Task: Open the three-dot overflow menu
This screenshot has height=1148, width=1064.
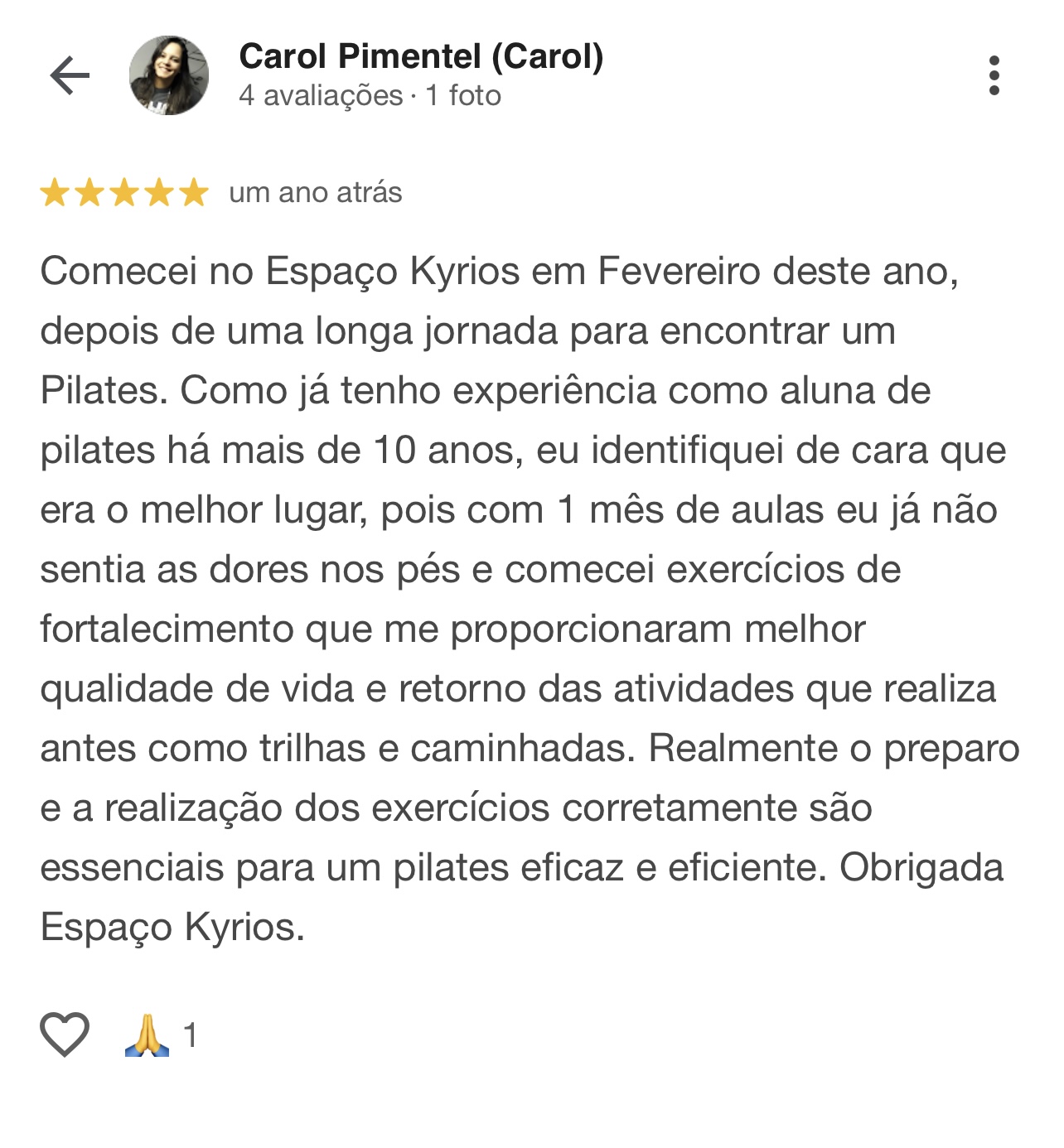Action: click(x=994, y=76)
